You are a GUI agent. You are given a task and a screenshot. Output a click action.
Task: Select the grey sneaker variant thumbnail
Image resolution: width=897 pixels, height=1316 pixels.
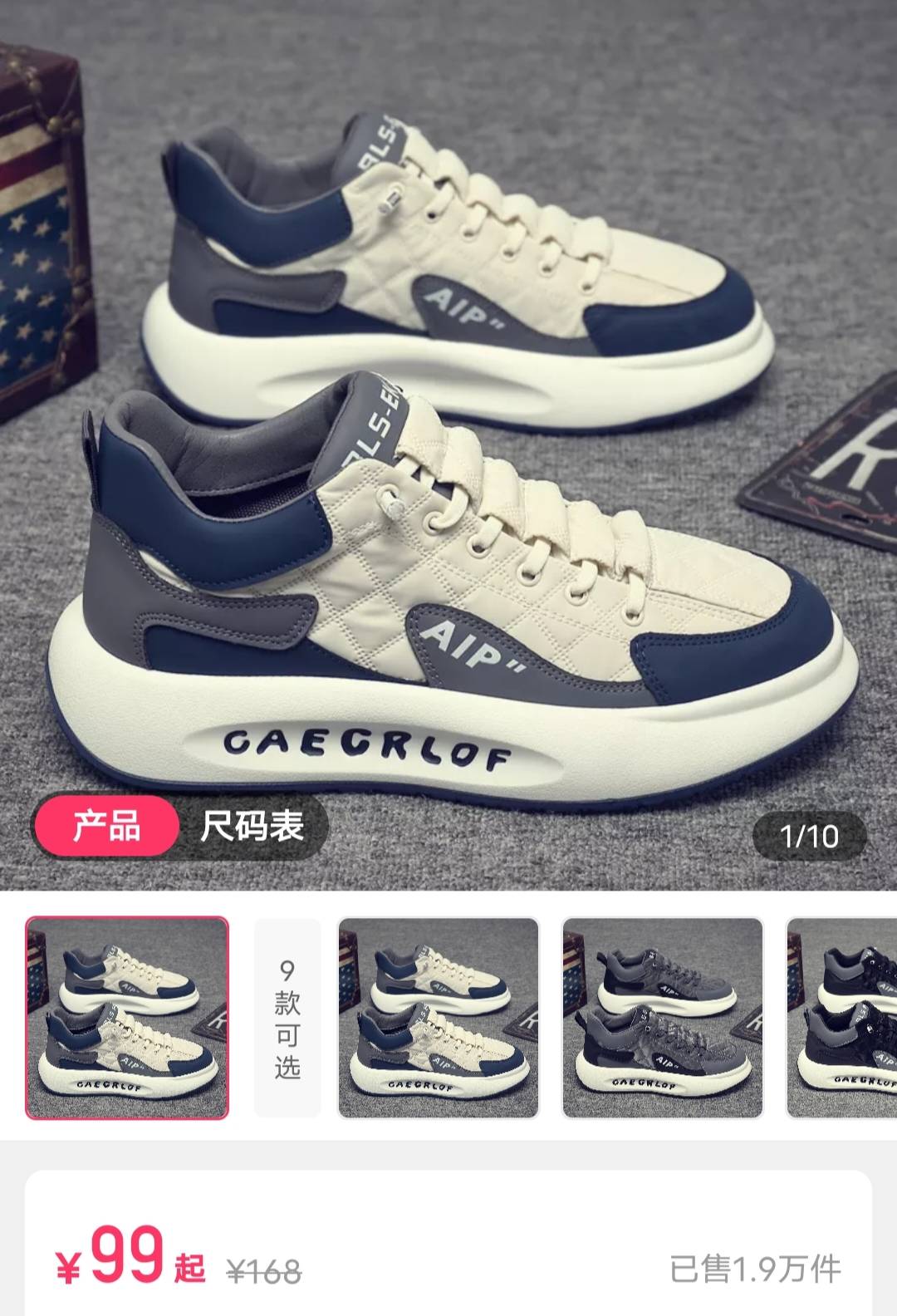(662, 1018)
